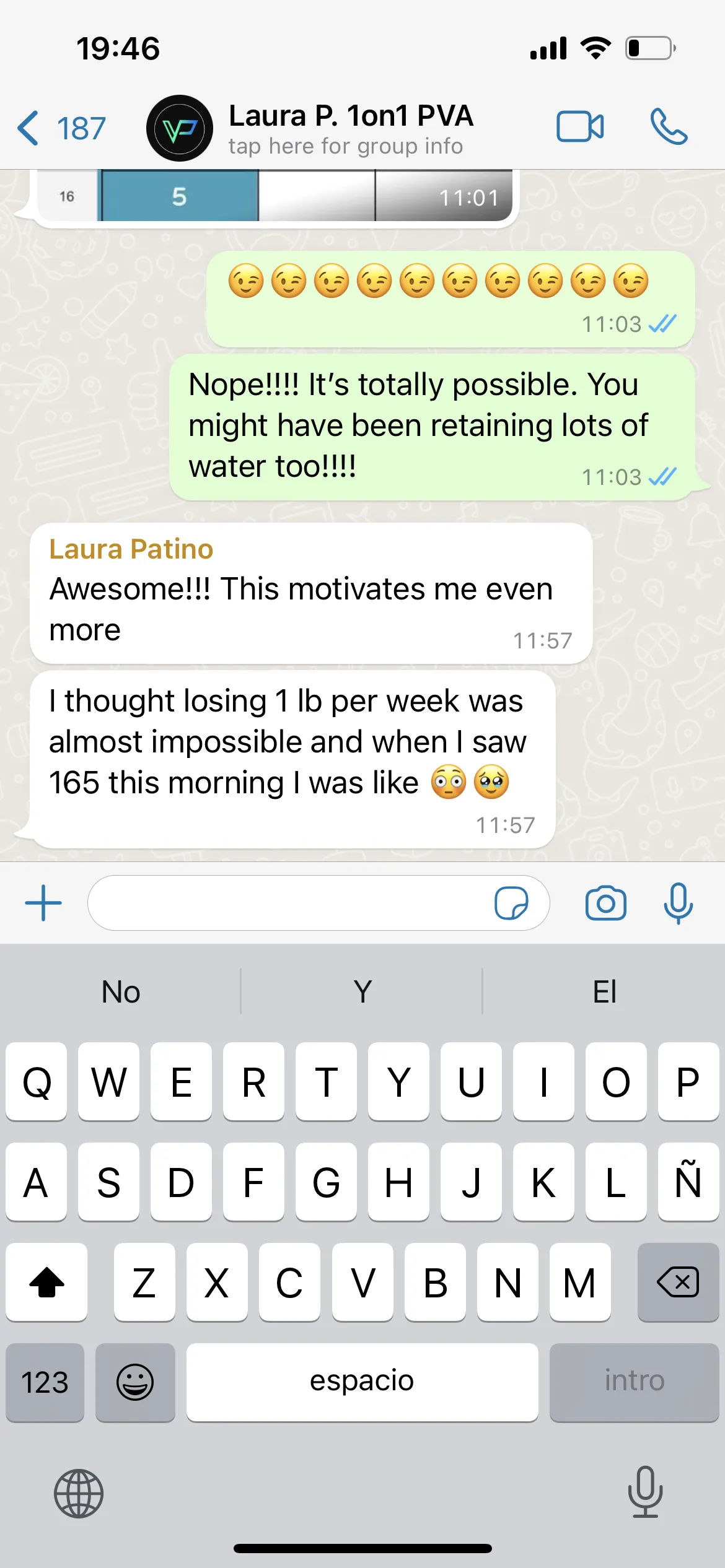Open the attachment plus menu
The width and height of the screenshot is (725, 1568).
pos(43,903)
